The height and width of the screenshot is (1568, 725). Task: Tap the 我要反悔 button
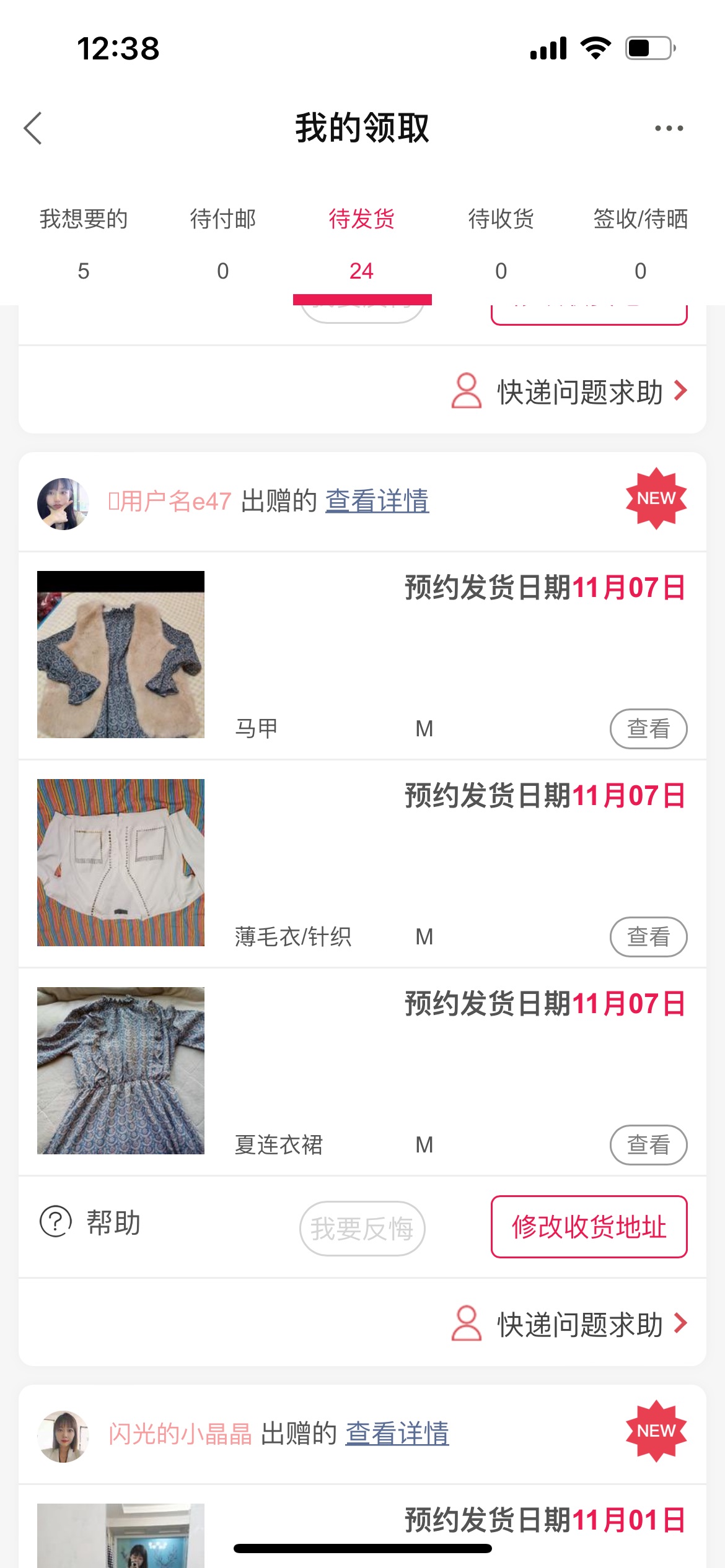pyautogui.click(x=362, y=1229)
